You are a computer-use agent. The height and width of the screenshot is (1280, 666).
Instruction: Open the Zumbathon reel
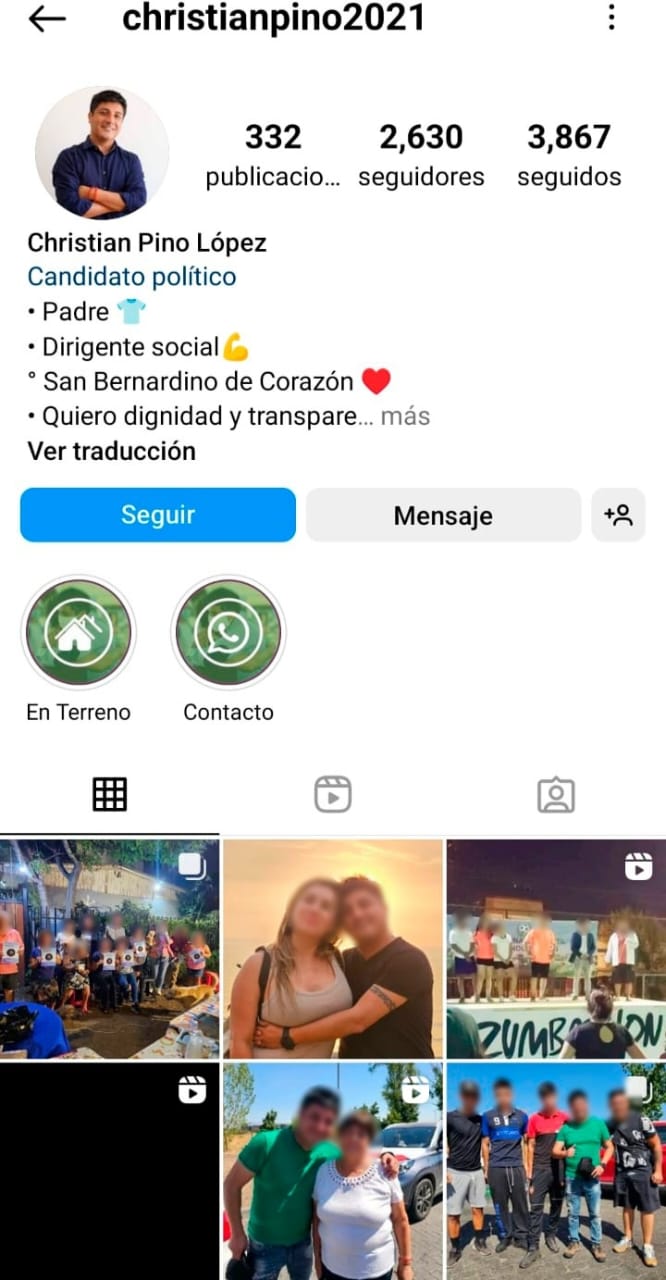(x=556, y=949)
